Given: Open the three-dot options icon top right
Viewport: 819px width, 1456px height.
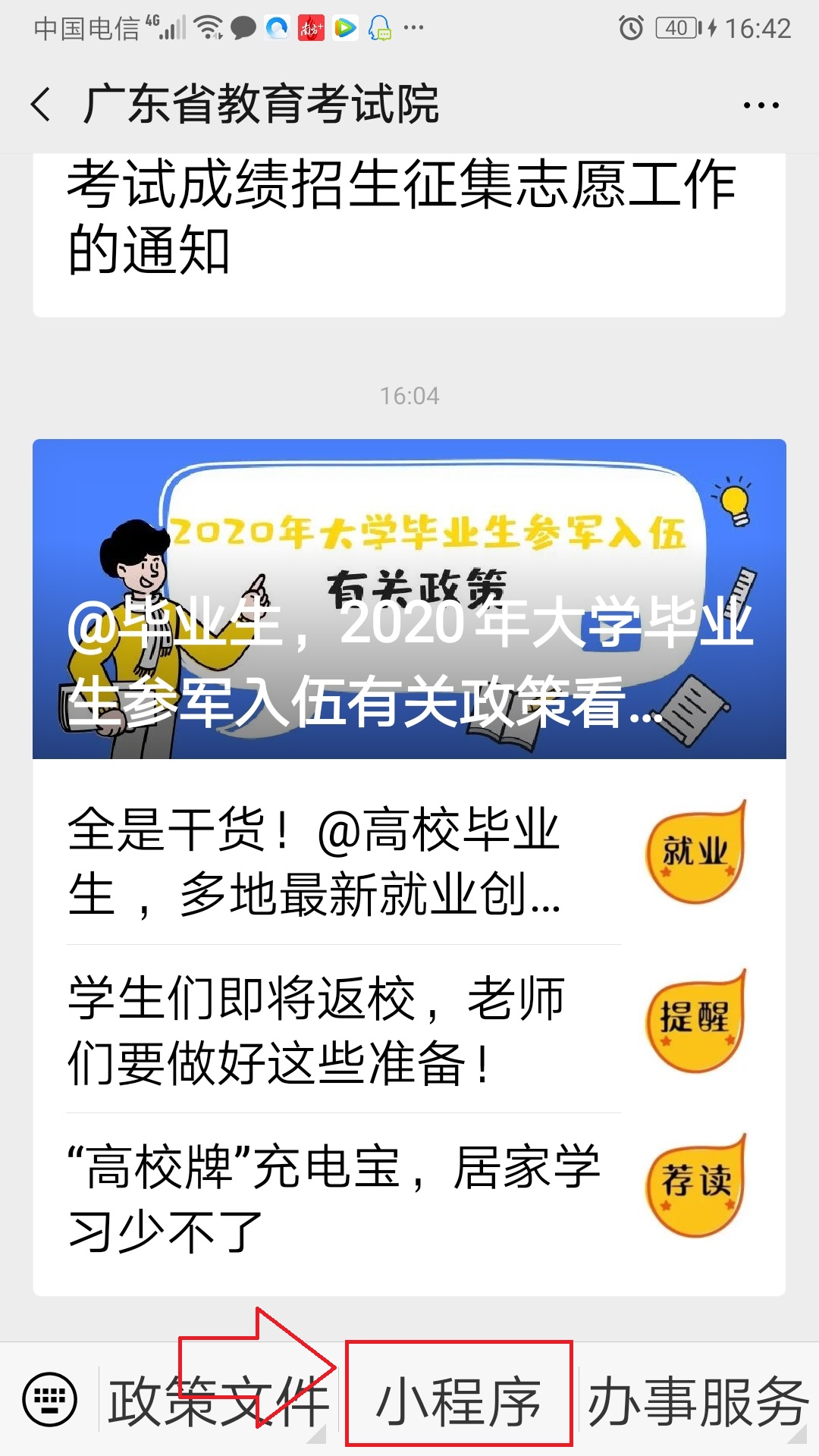Looking at the screenshot, I should click(x=761, y=104).
